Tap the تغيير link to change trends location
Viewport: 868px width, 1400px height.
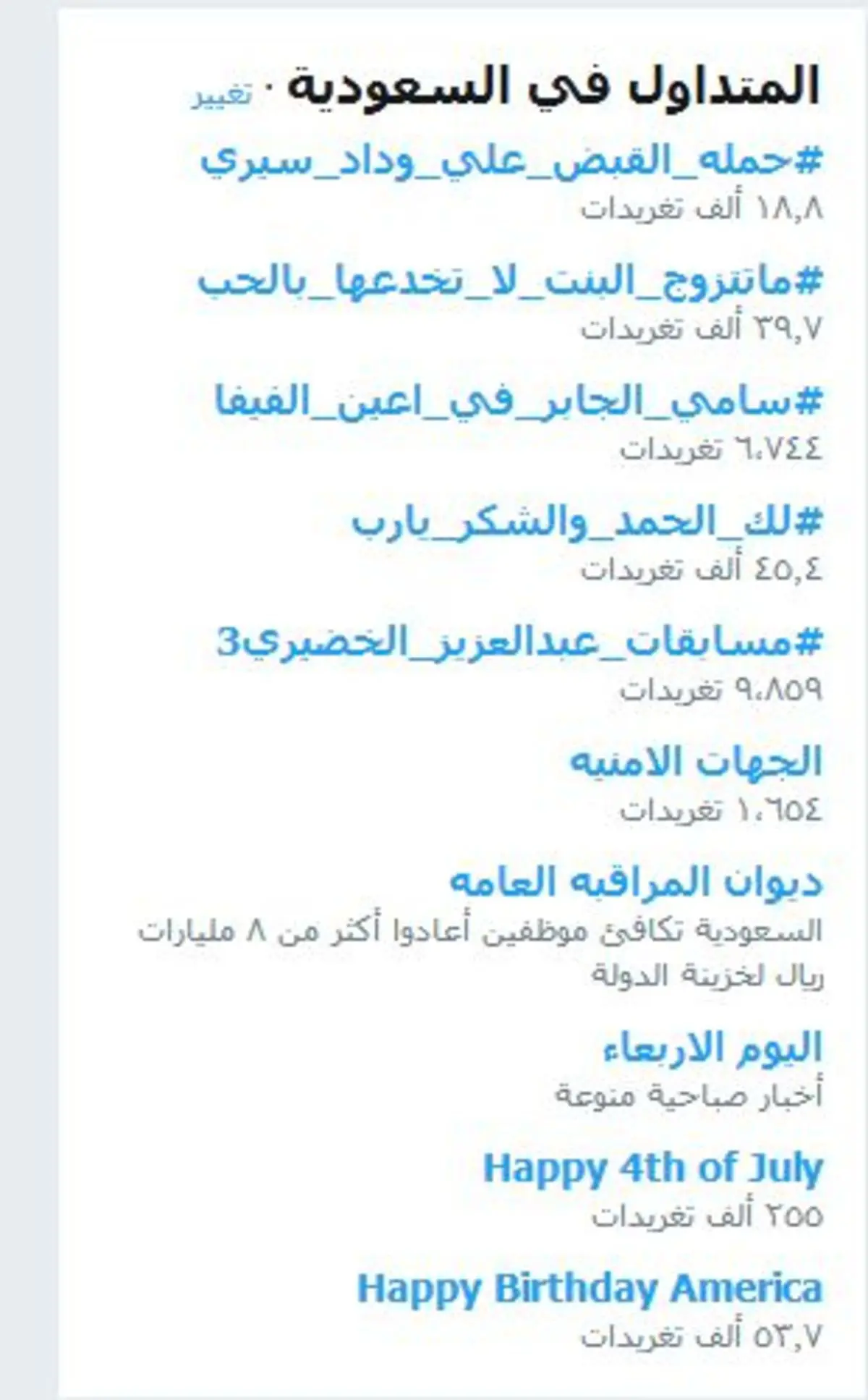222,95
